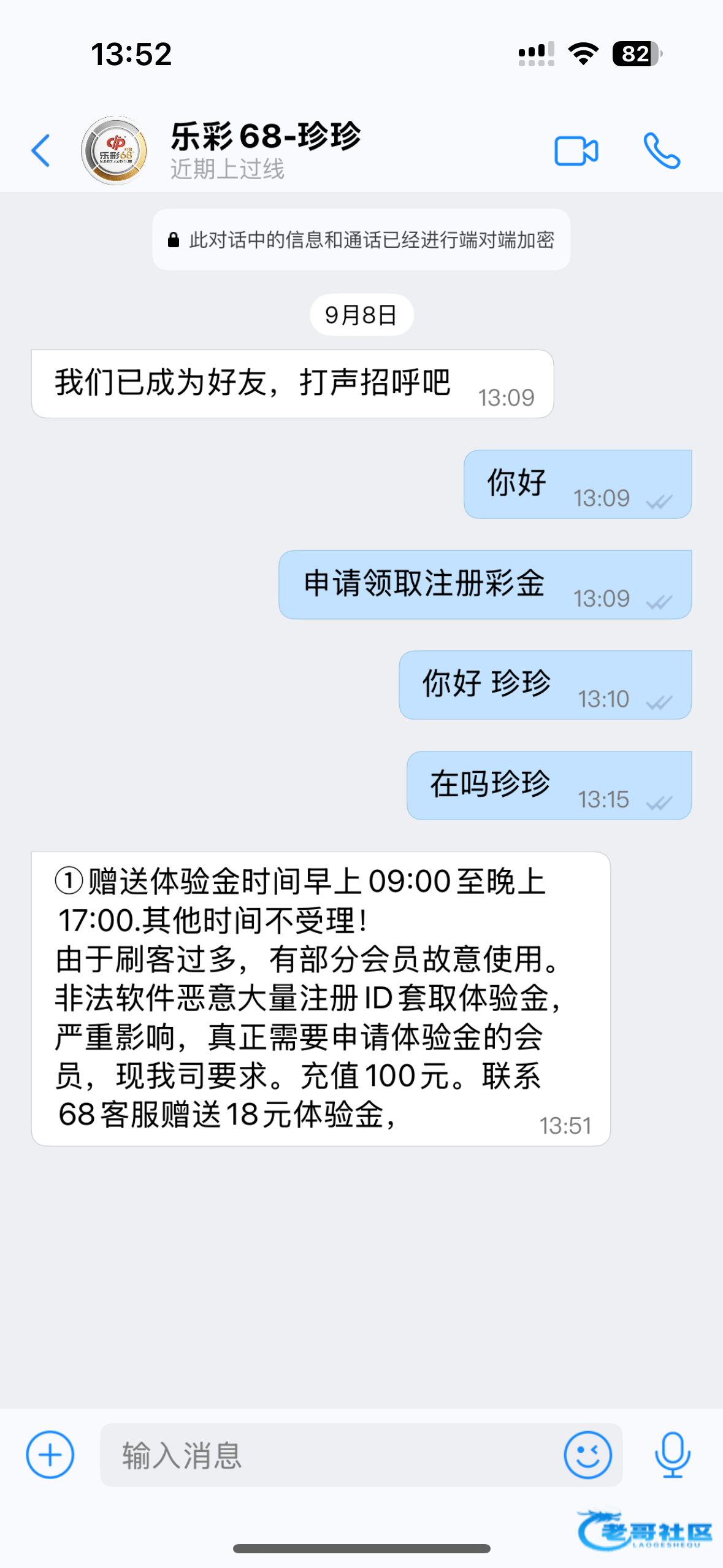
Task: Open the emoji sticker picker
Action: (587, 1455)
